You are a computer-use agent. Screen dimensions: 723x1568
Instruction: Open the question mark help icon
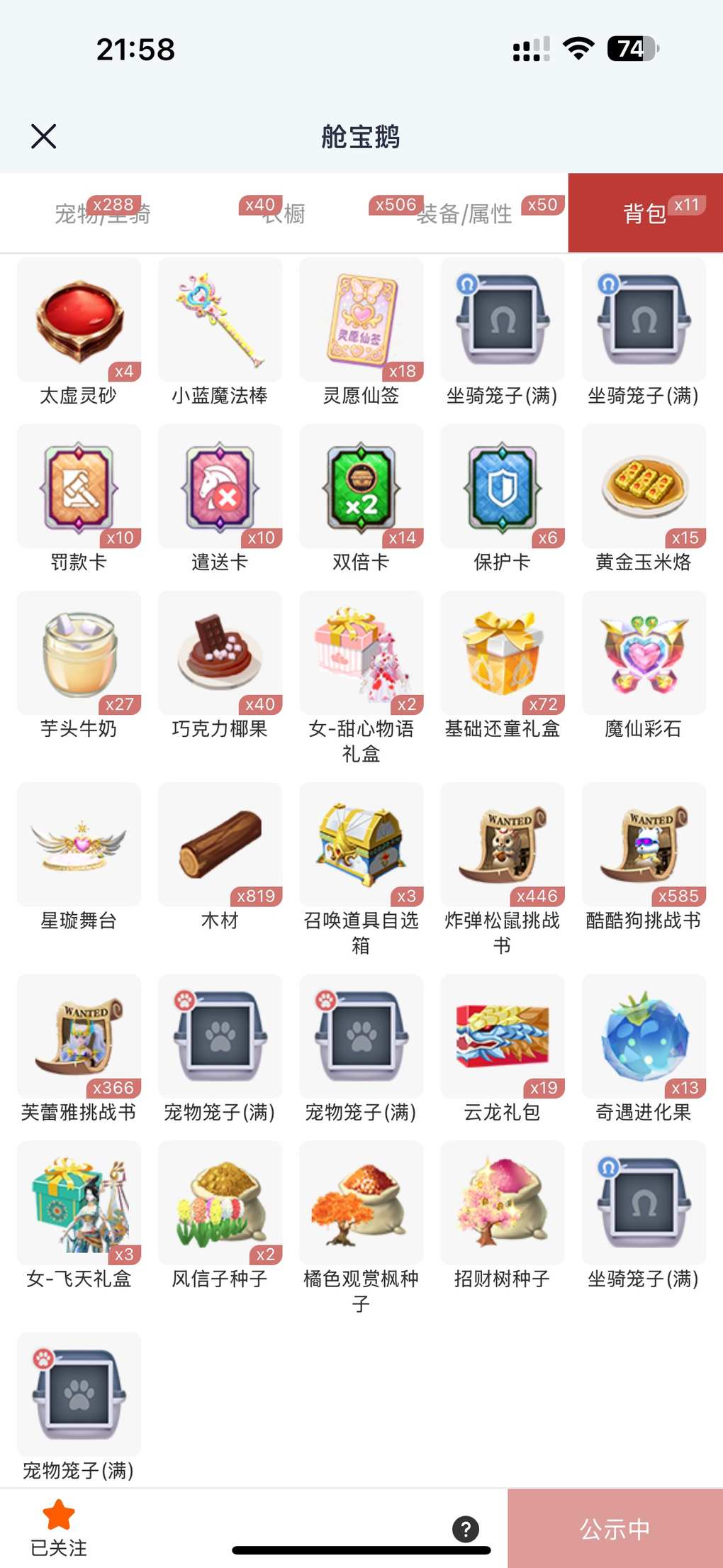(x=466, y=1529)
